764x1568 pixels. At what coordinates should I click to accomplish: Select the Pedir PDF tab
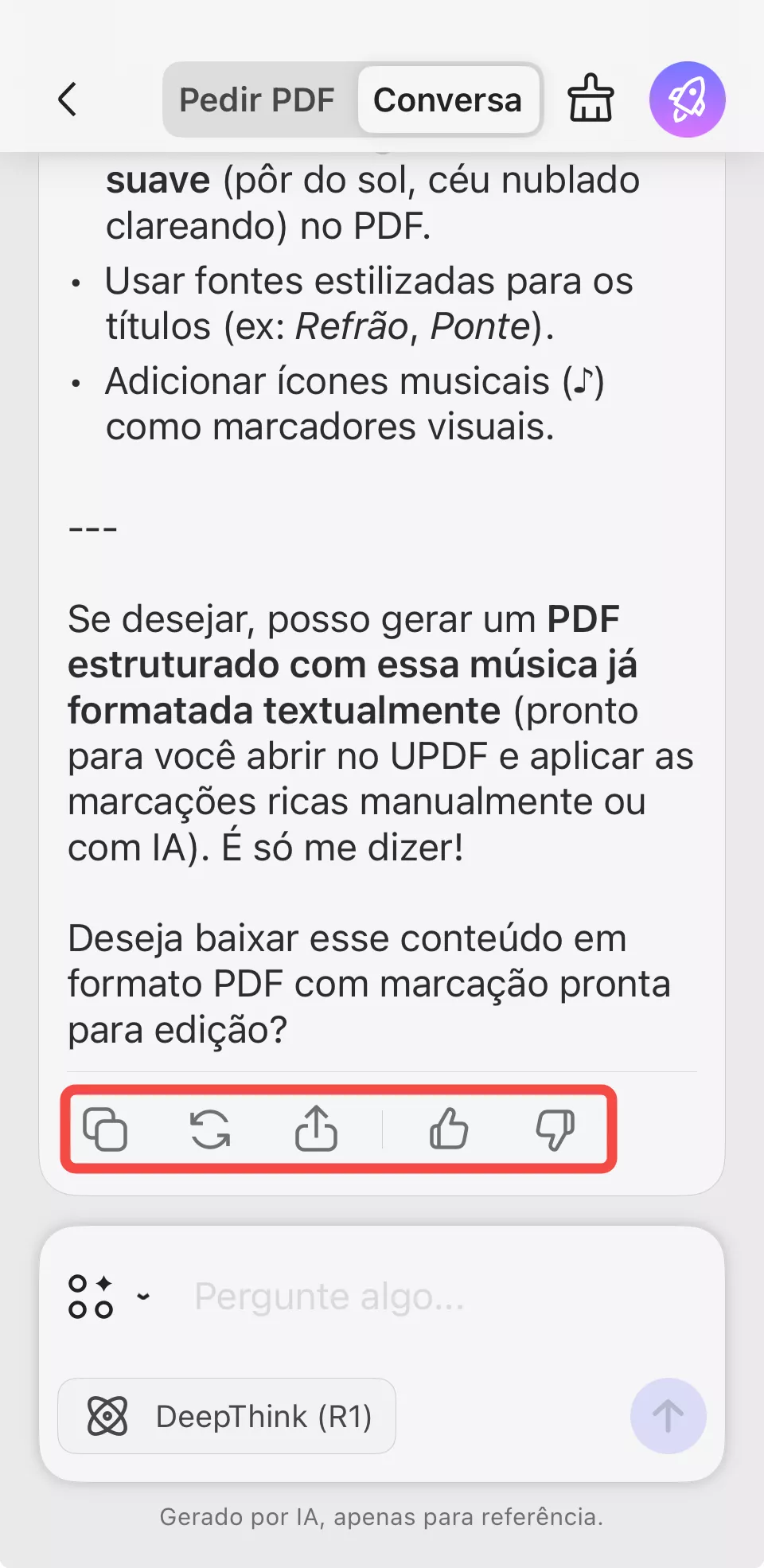point(257,99)
